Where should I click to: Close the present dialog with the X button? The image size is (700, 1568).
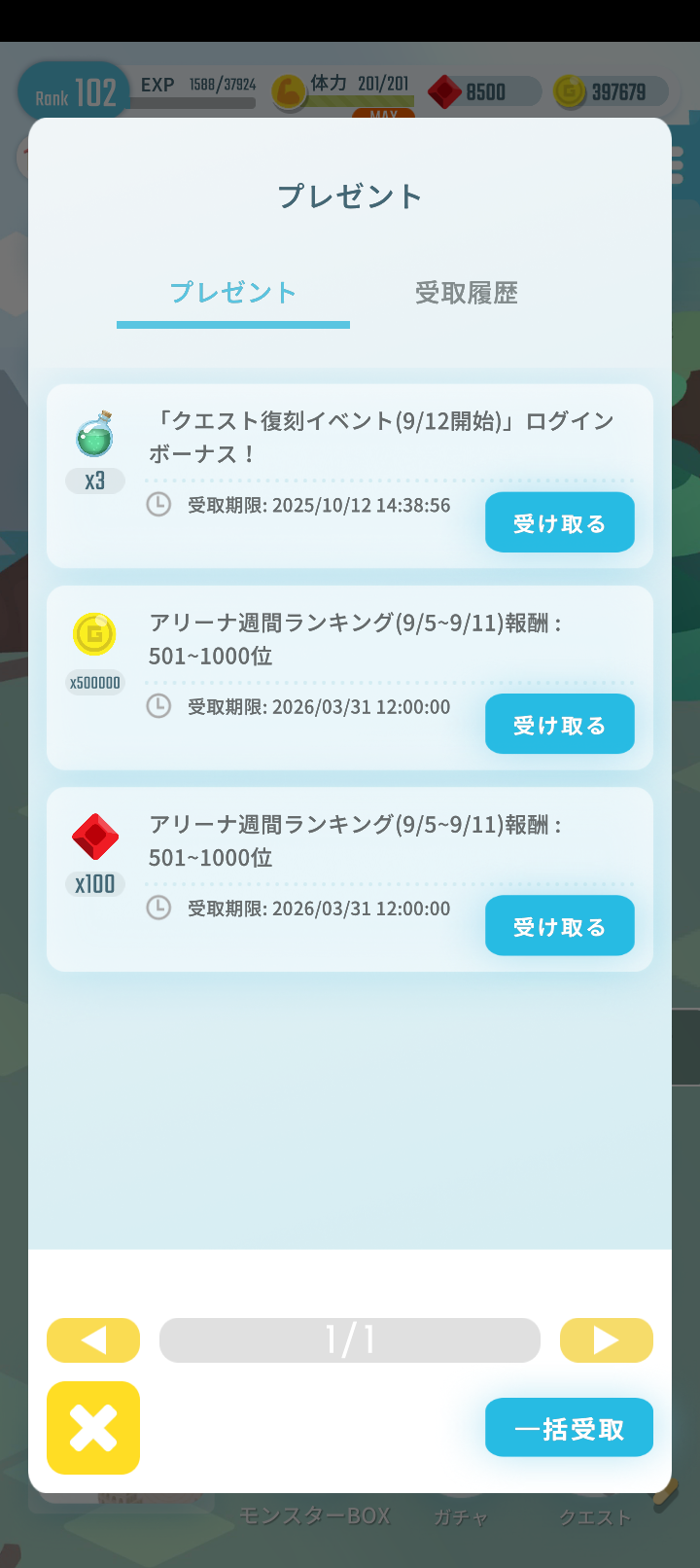click(x=92, y=1428)
